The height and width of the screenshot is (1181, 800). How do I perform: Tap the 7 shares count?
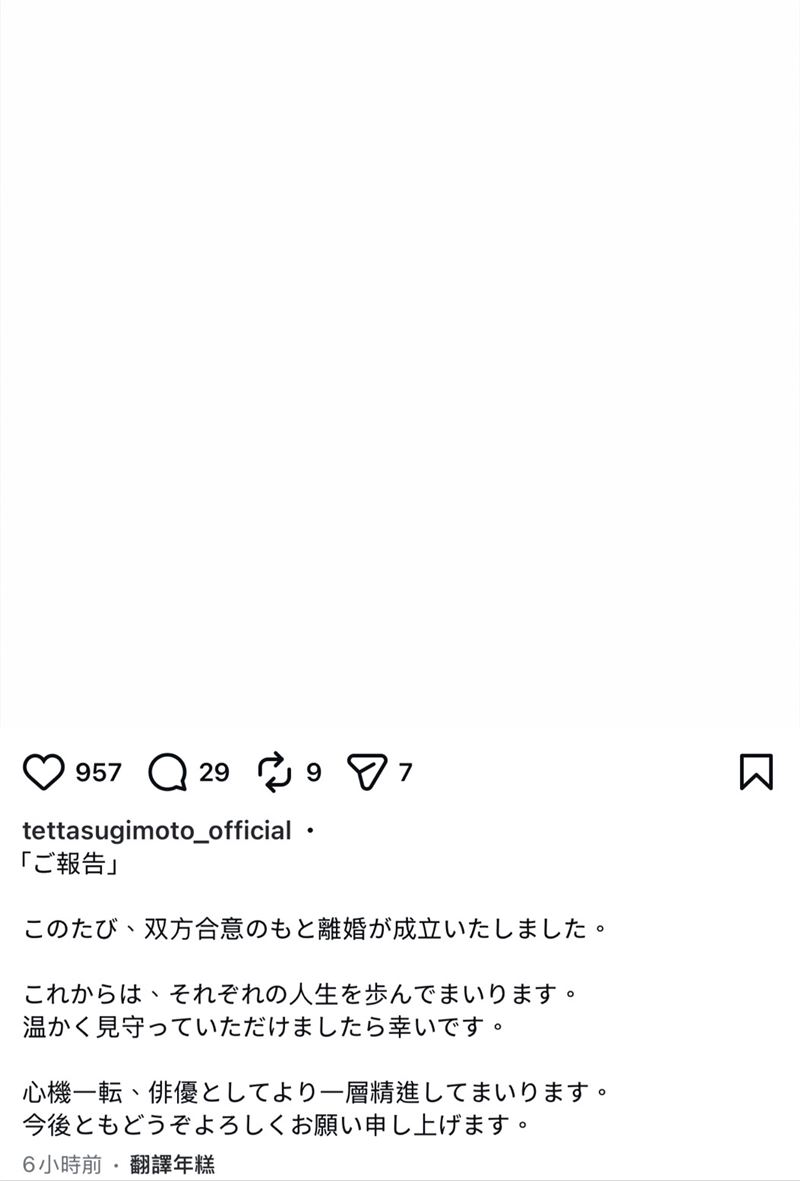point(405,772)
